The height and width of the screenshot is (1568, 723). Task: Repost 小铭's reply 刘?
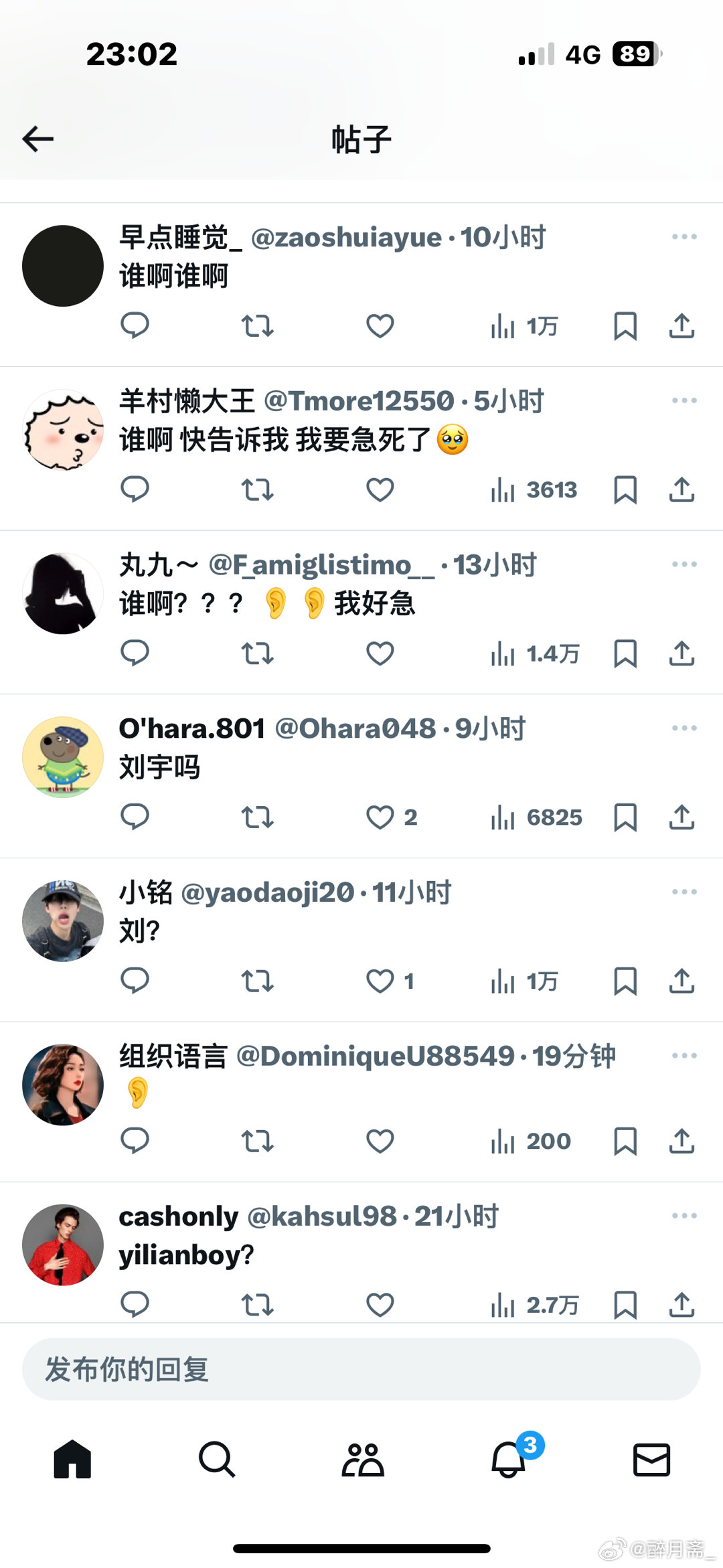click(x=257, y=982)
